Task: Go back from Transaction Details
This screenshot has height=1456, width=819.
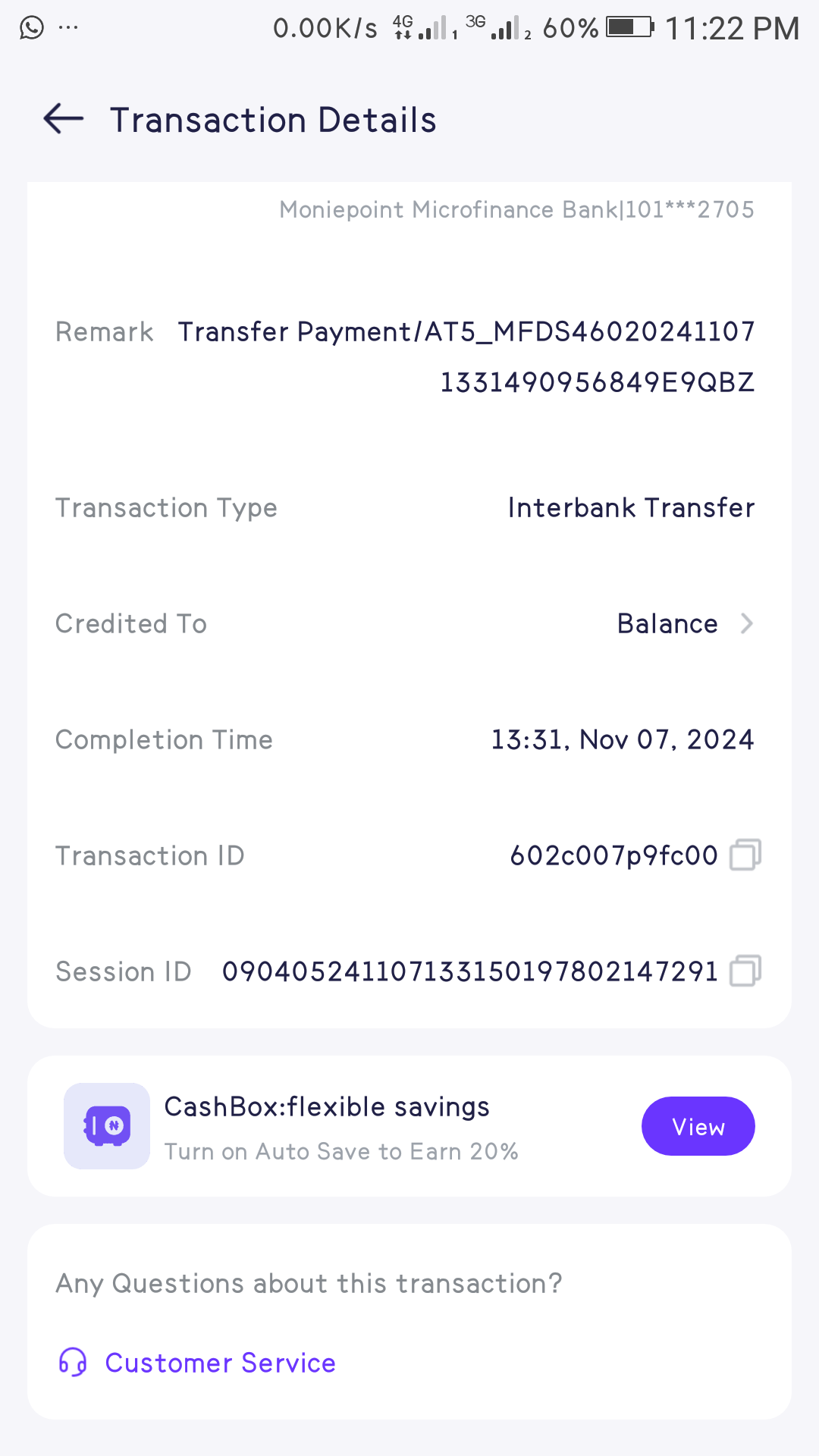Action: click(64, 119)
